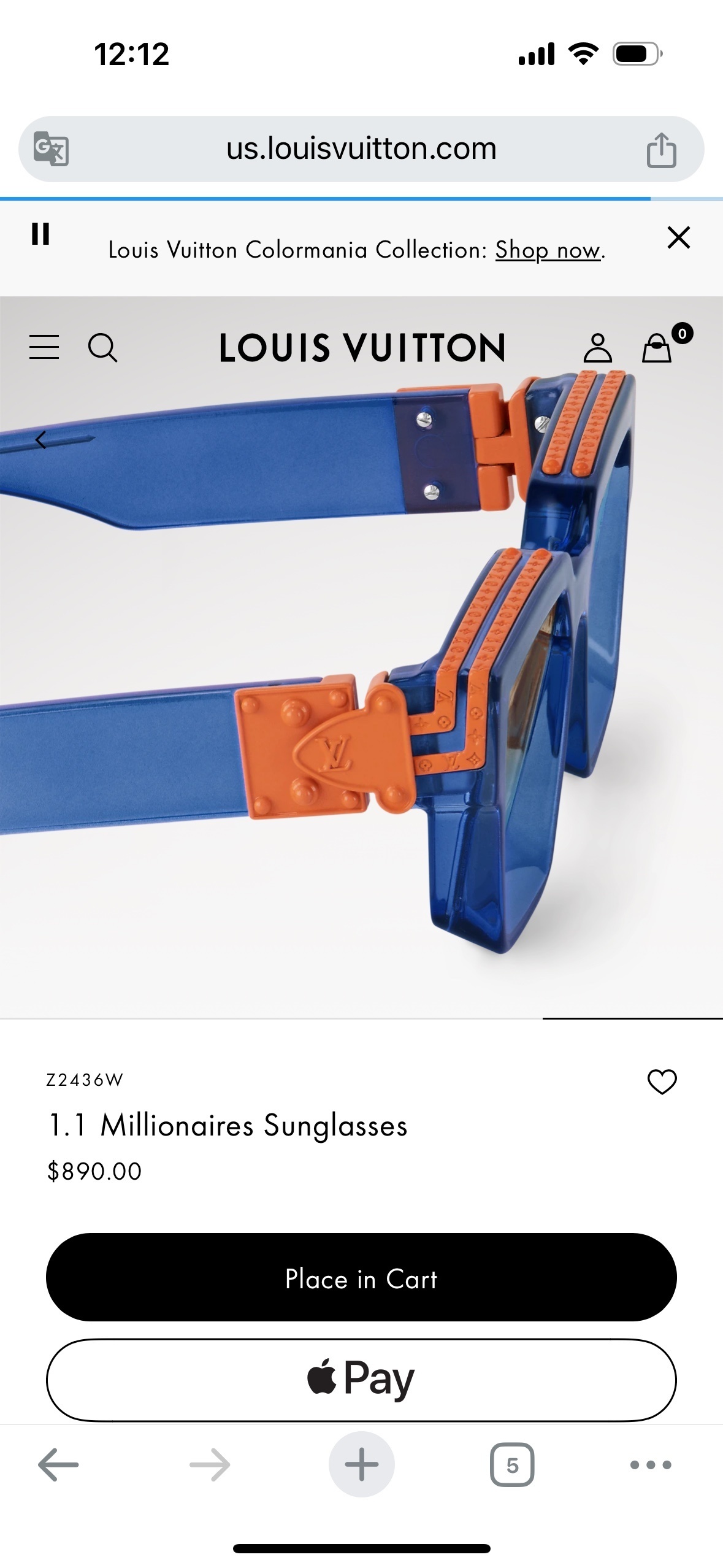Search the Louis Vuitton site
Image resolution: width=723 pixels, height=1568 pixels.
tap(102, 348)
